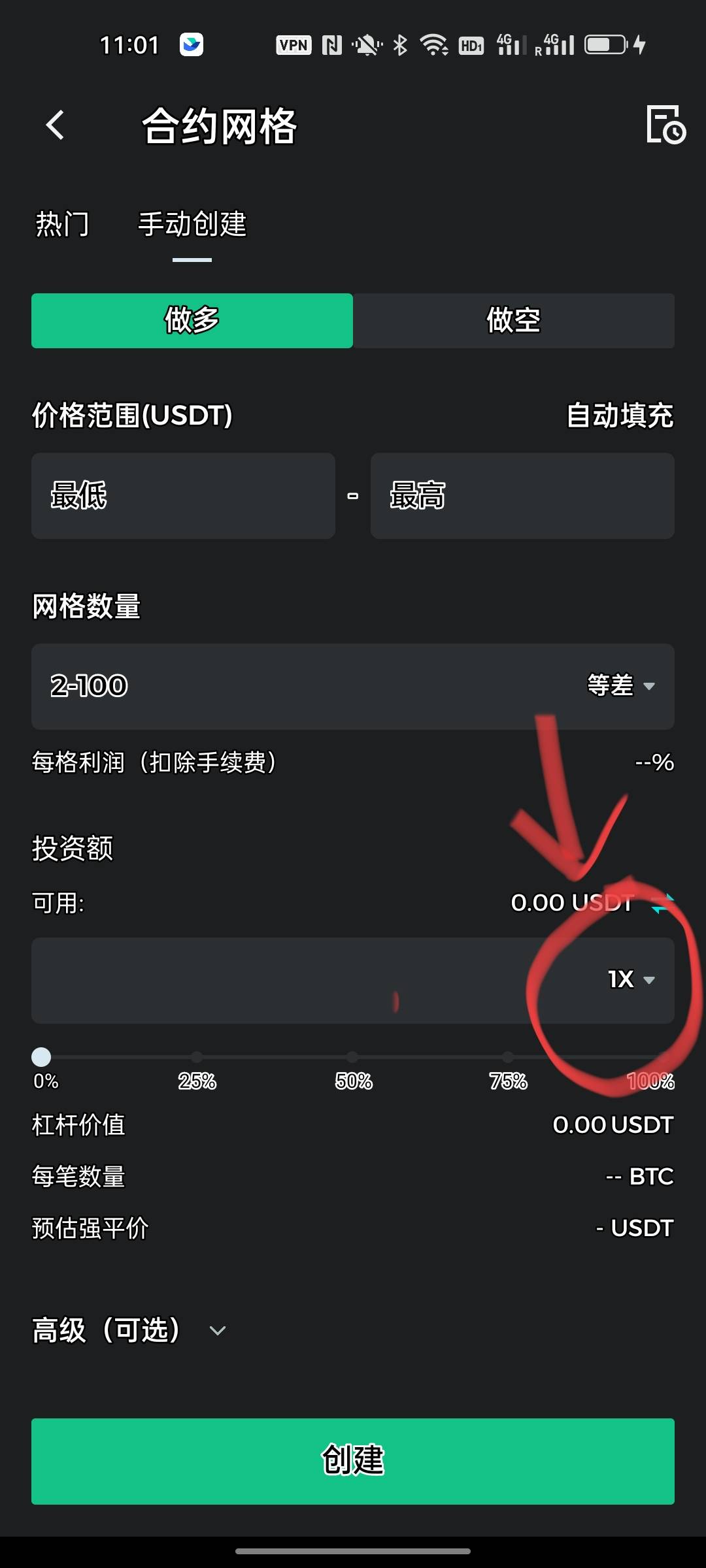Open the 1X leverage dropdown
The width and height of the screenshot is (706, 1568).
point(631,979)
